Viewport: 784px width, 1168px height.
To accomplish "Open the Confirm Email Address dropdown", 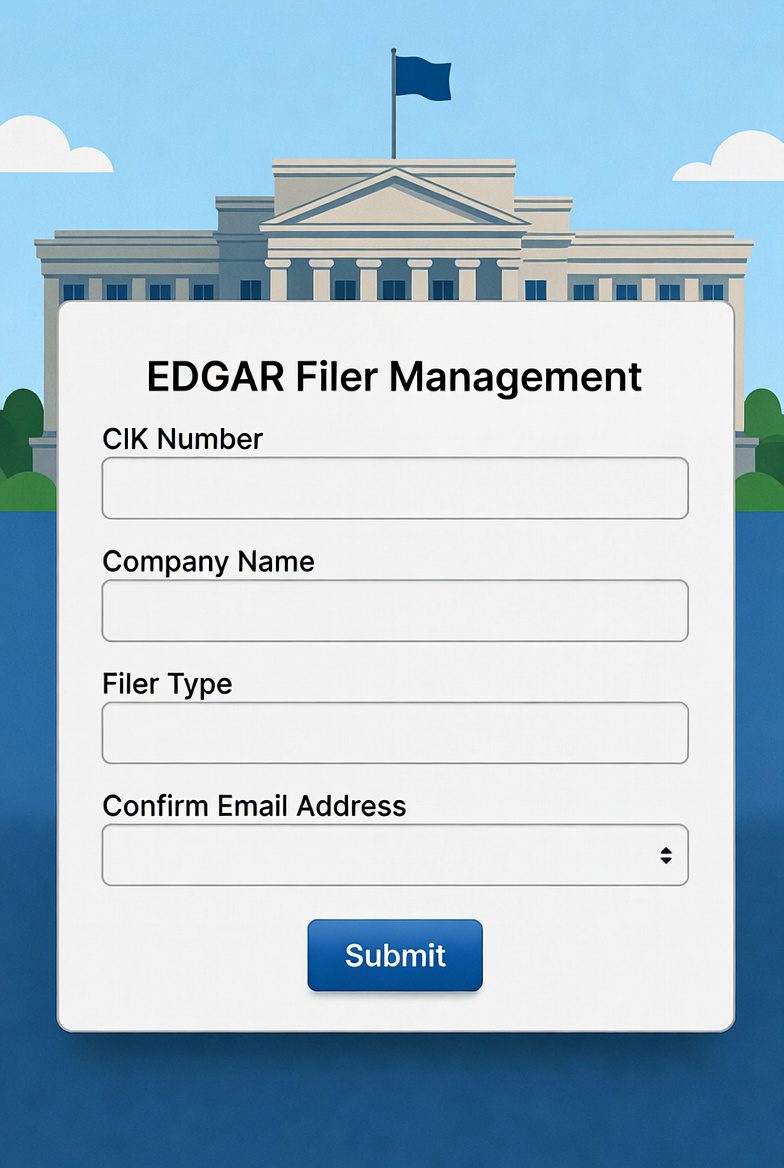I will (x=395, y=855).
